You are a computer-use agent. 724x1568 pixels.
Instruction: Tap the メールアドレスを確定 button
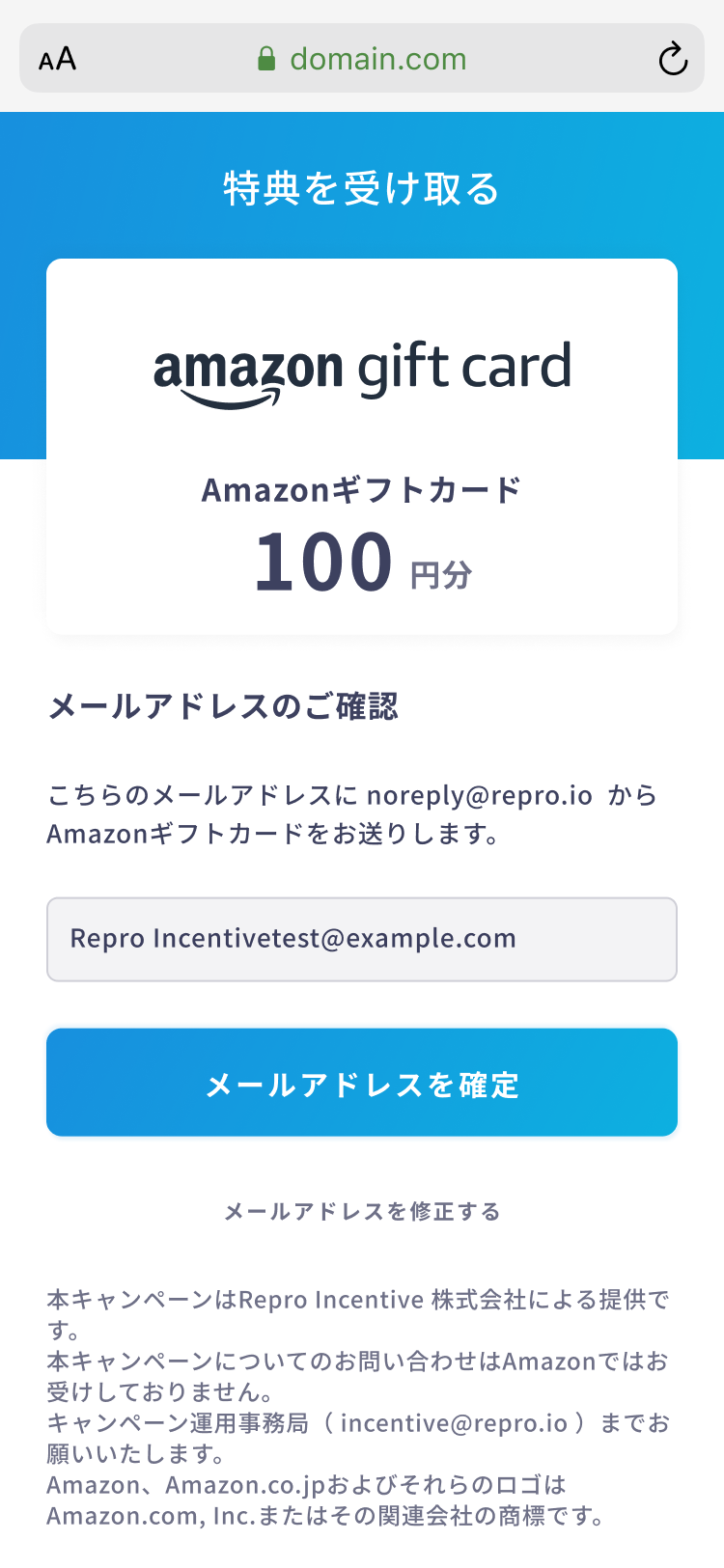coord(362,1083)
